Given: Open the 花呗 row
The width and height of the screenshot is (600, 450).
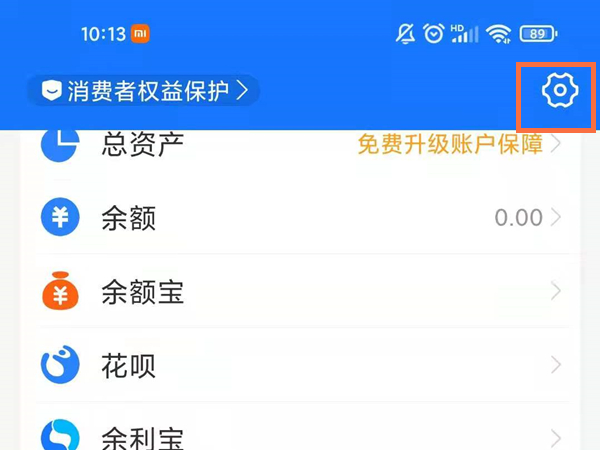Looking at the screenshot, I should pyautogui.click(x=300, y=365).
